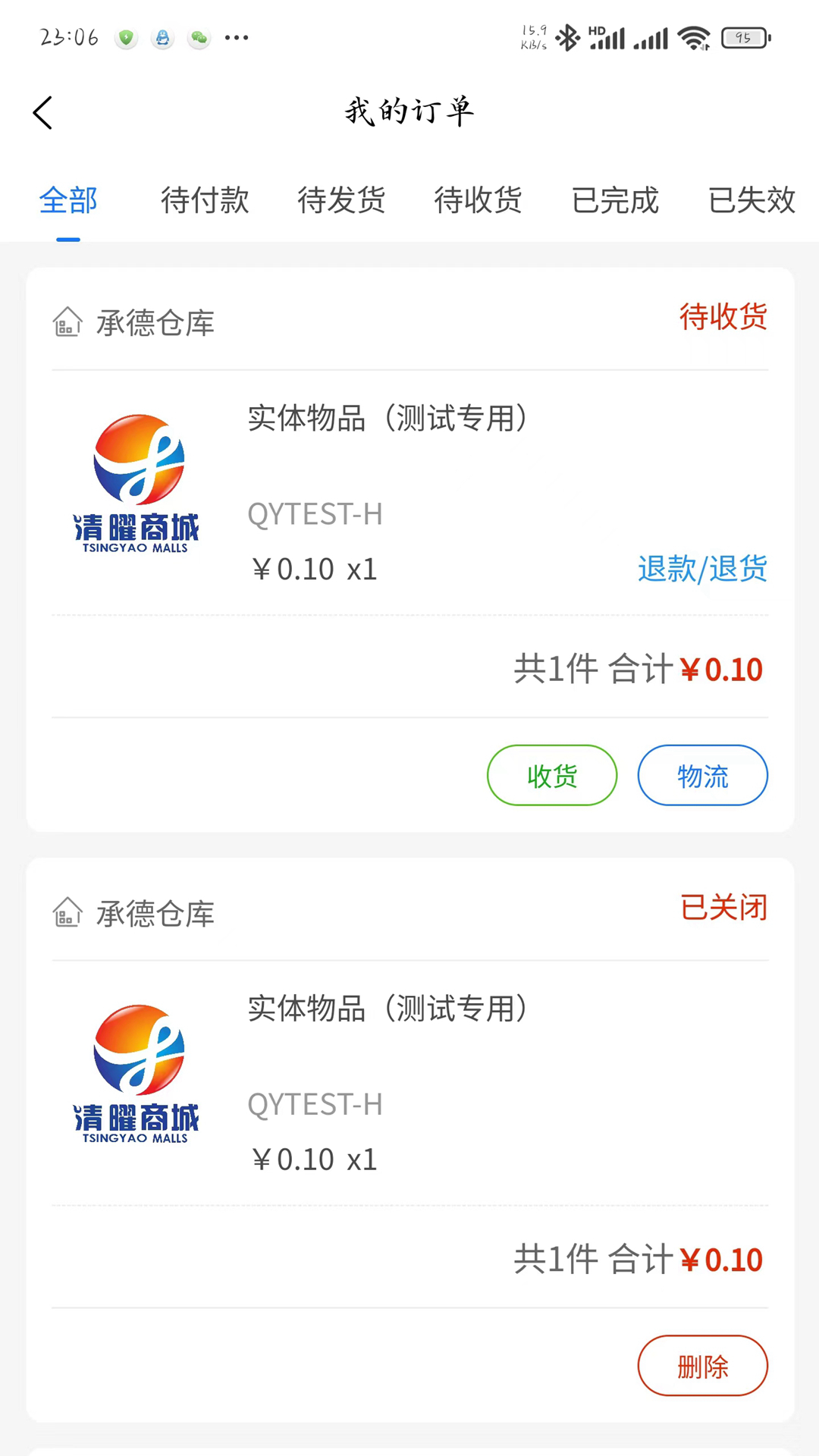Tap the QQ penguin icon in status bar
This screenshot has height=1456, width=819.
pyautogui.click(x=162, y=37)
